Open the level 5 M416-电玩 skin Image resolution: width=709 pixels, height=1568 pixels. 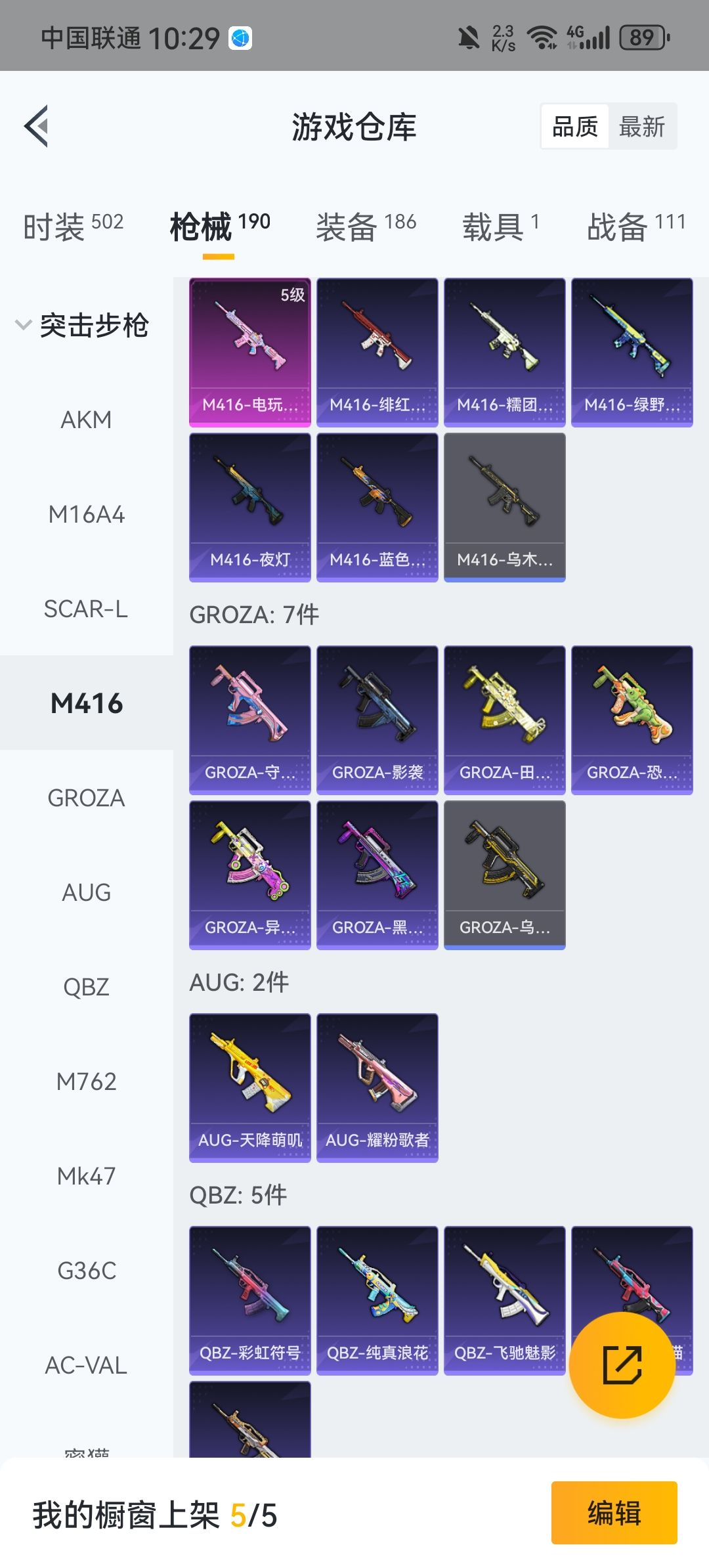coord(250,352)
